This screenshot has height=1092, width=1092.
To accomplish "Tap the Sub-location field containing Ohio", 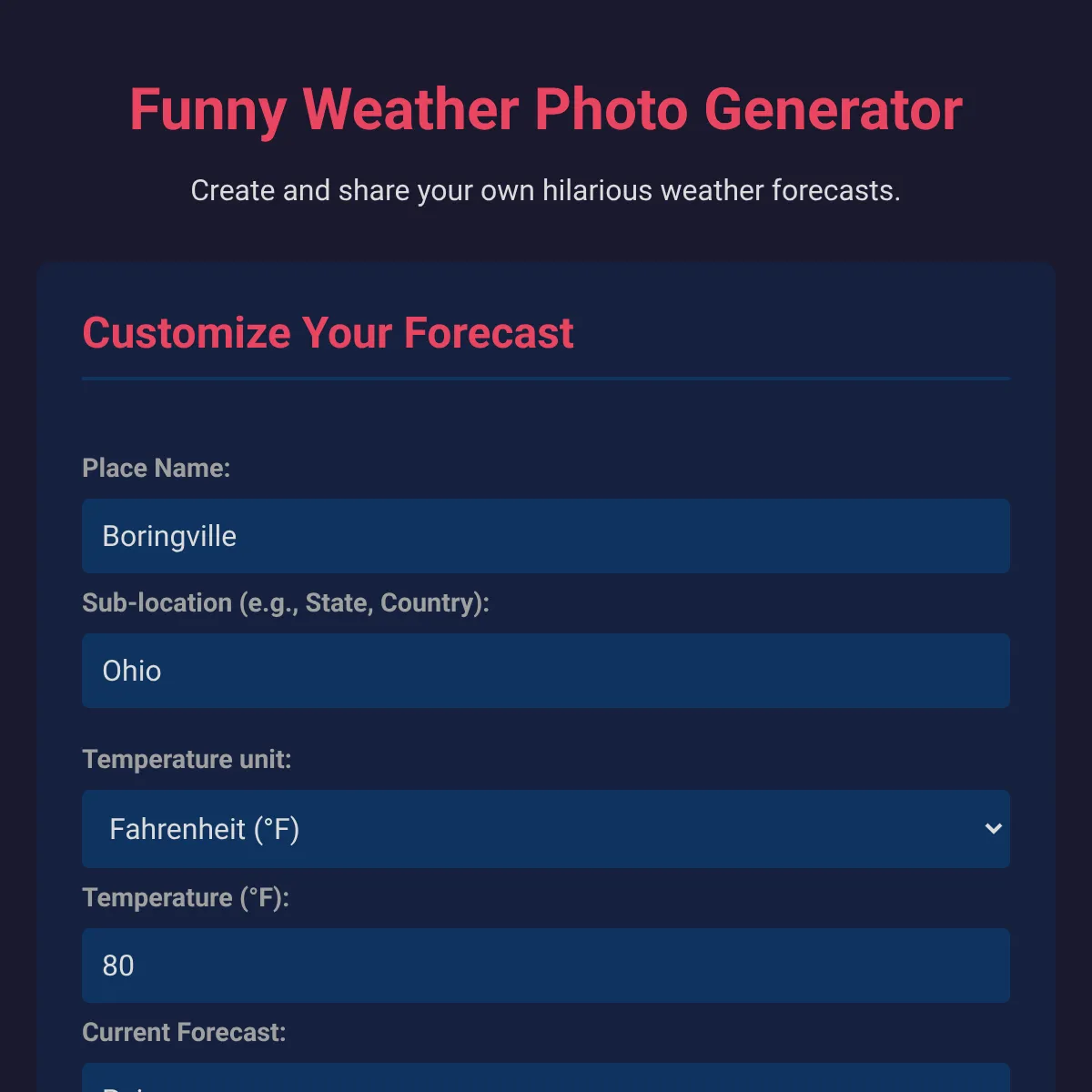I will 546,671.
